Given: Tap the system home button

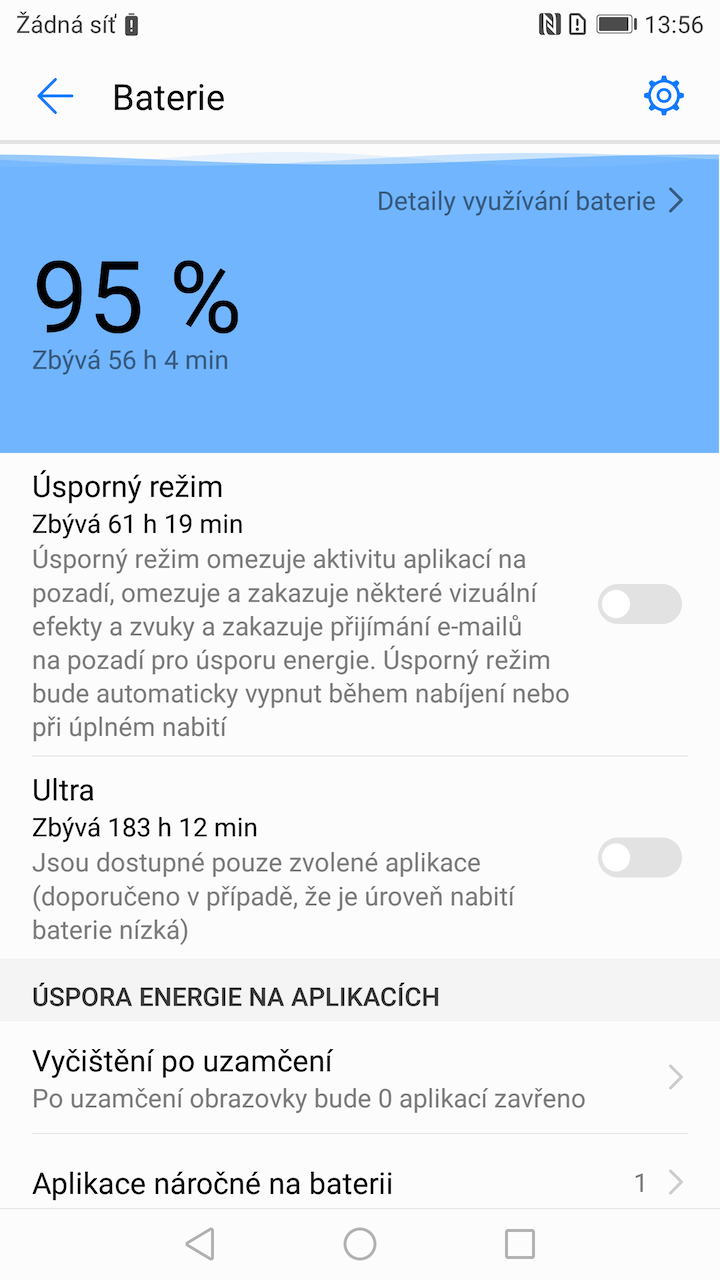Looking at the screenshot, I should (x=360, y=1244).
